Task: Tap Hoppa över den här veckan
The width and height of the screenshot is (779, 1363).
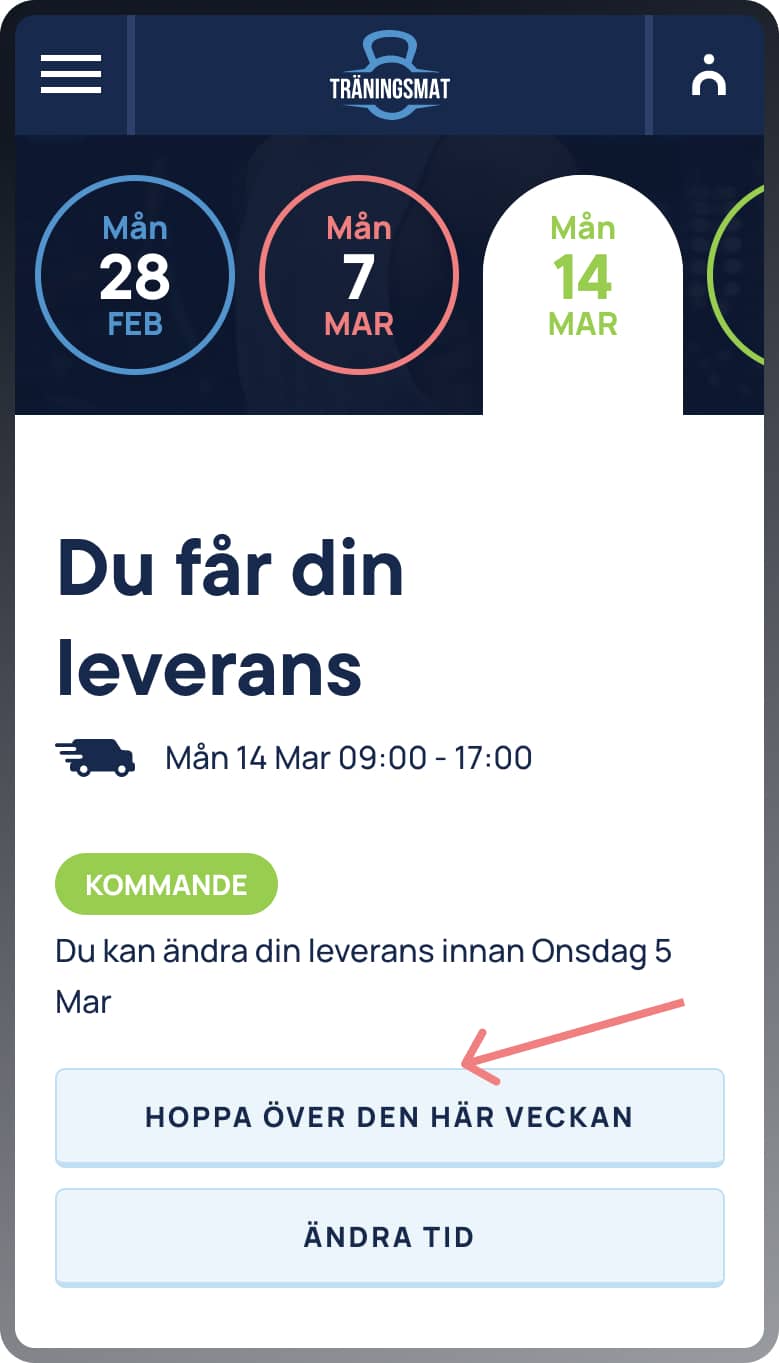Action: (x=389, y=1116)
